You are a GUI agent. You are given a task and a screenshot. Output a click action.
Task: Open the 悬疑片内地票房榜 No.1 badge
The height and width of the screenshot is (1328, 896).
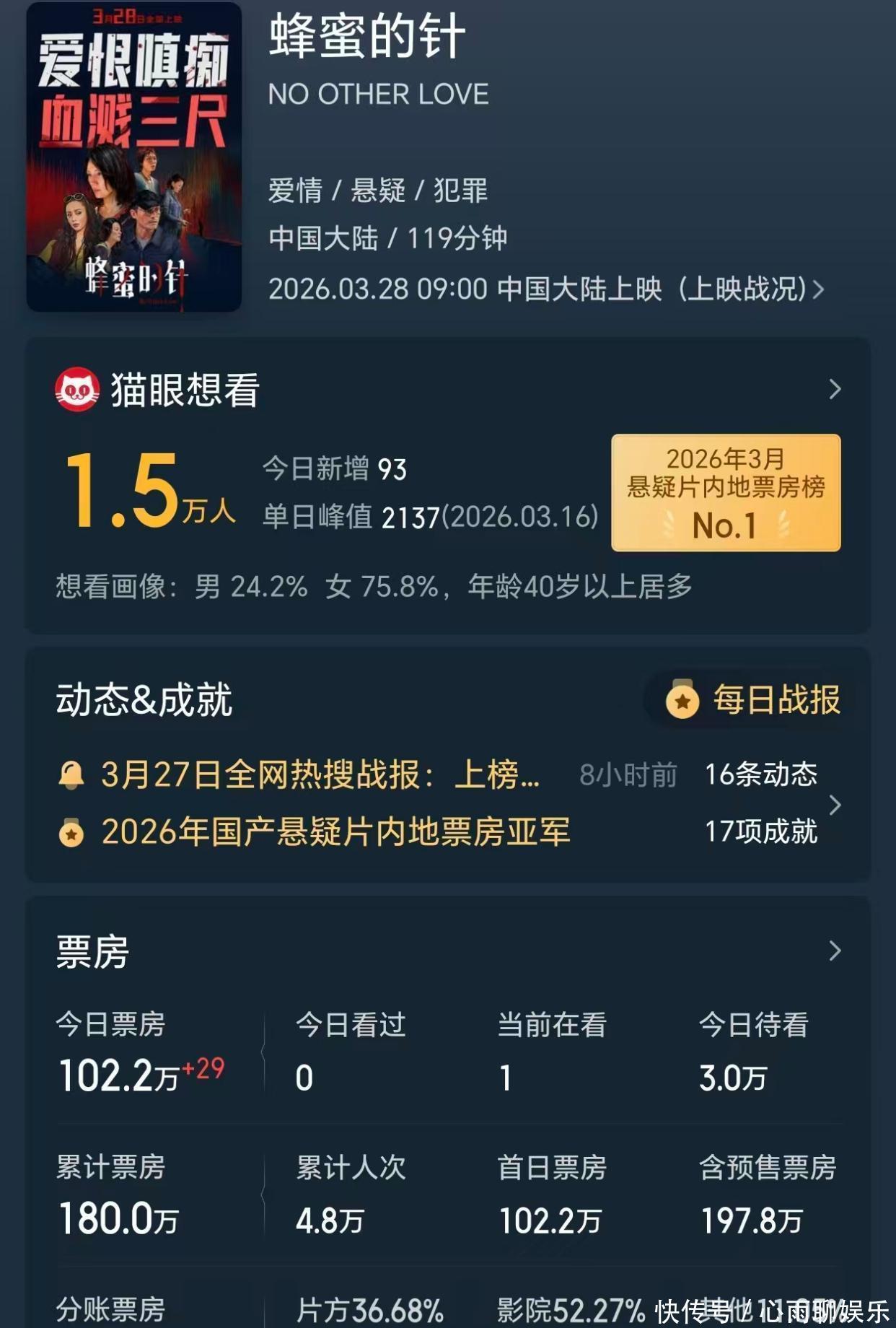pos(726,493)
